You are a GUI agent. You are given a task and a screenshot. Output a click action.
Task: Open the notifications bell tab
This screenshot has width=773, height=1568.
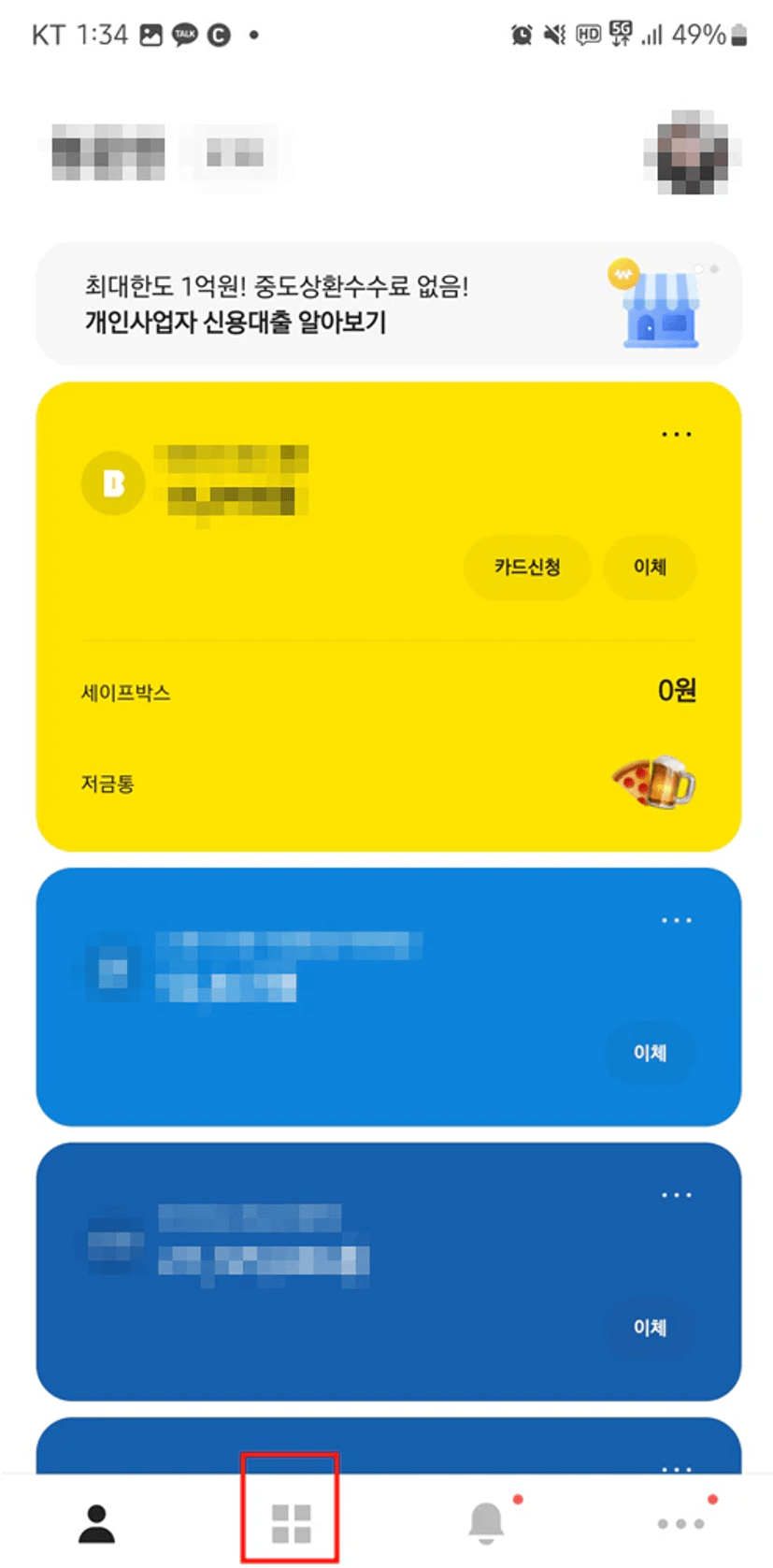pos(486,1523)
